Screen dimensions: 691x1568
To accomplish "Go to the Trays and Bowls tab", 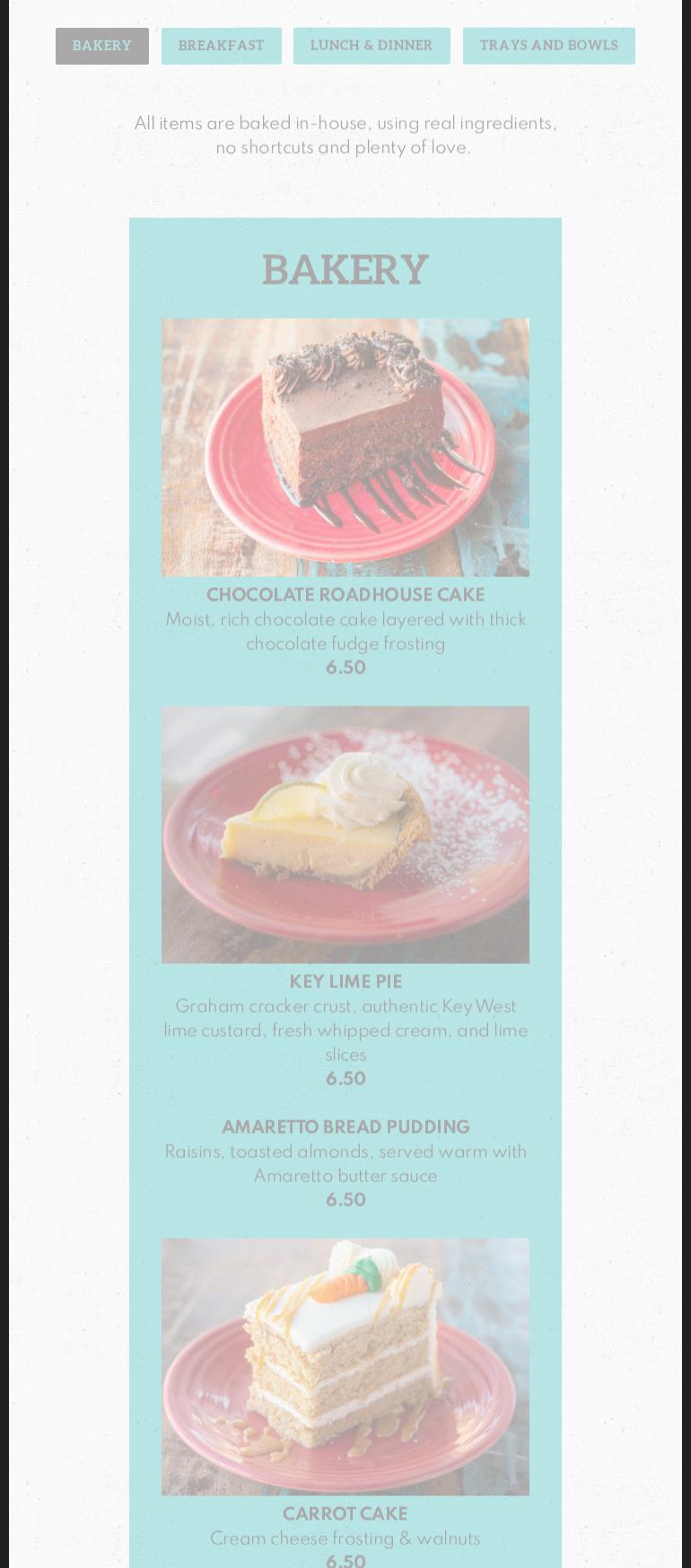I will [x=548, y=46].
